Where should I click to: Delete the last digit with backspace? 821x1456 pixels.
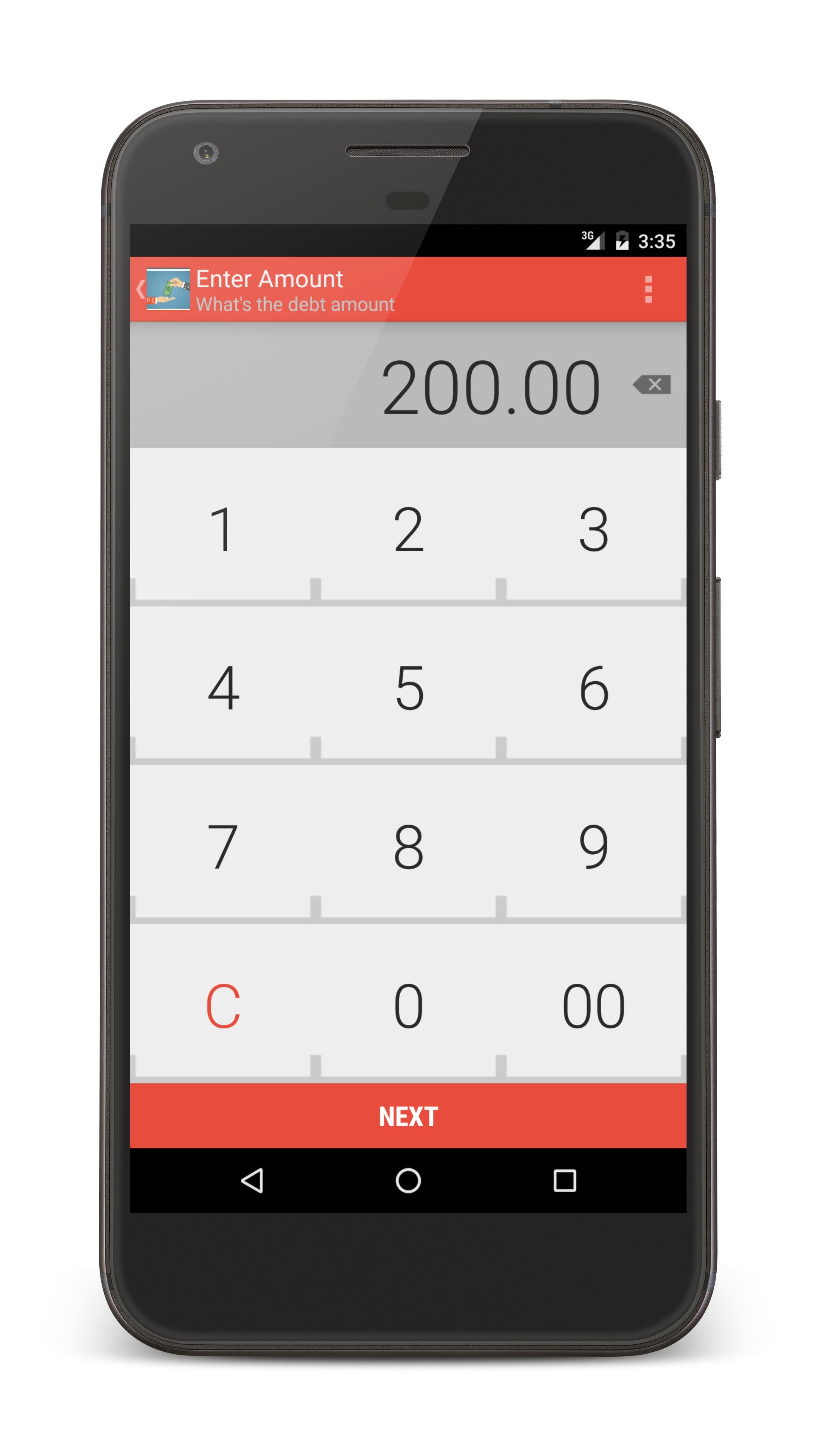click(652, 384)
